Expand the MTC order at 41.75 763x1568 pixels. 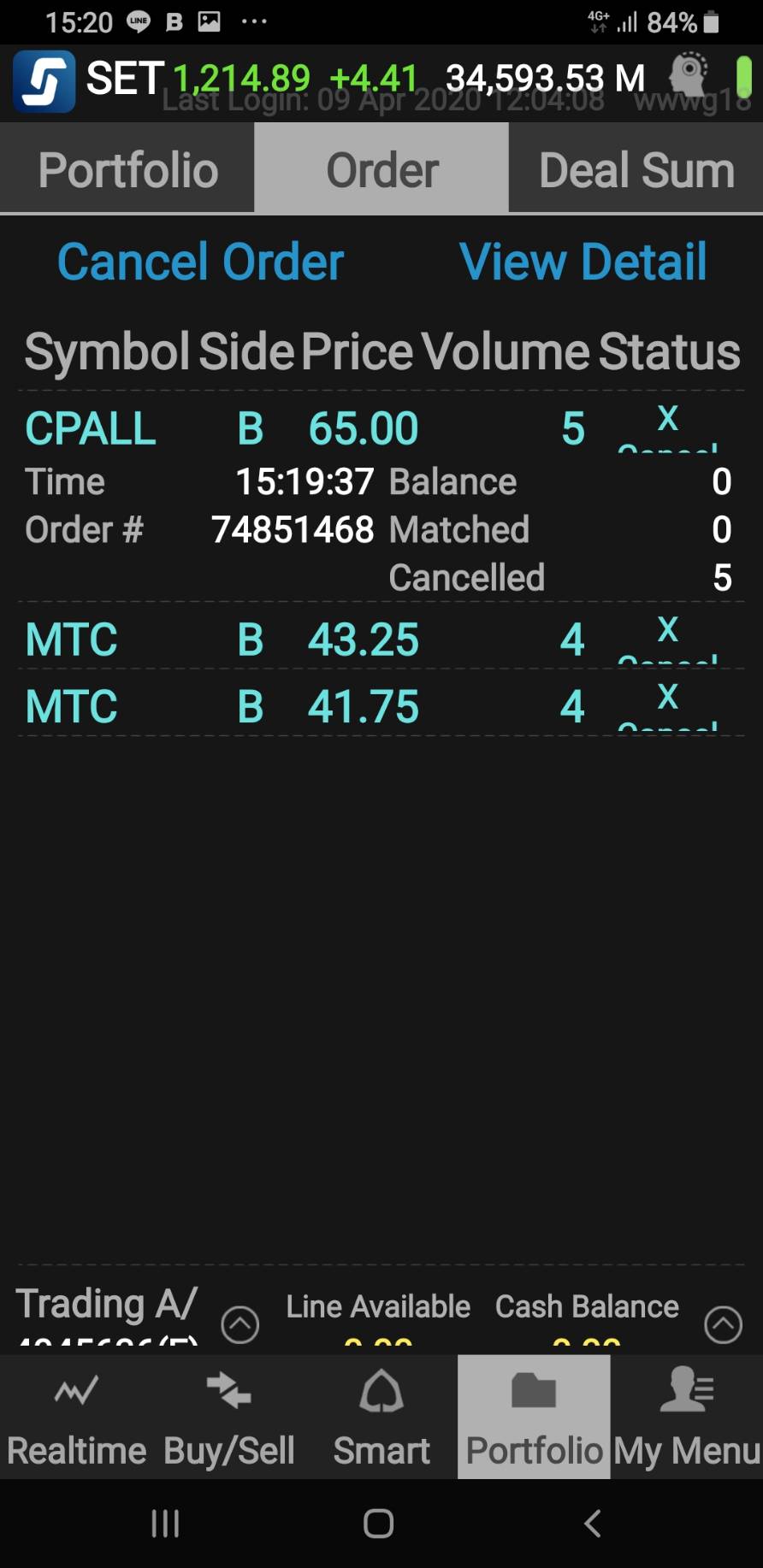pos(308,706)
